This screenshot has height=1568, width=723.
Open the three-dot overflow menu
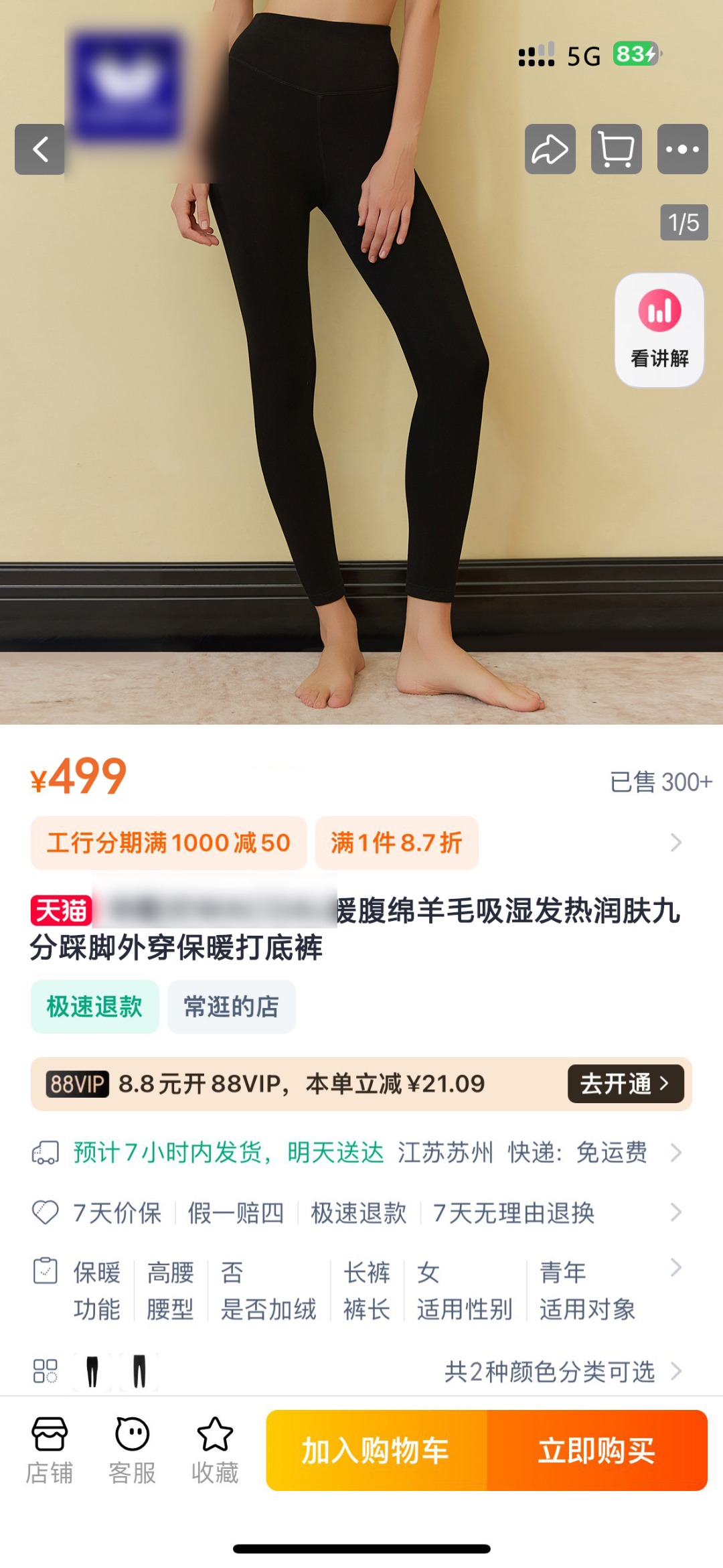click(x=682, y=149)
